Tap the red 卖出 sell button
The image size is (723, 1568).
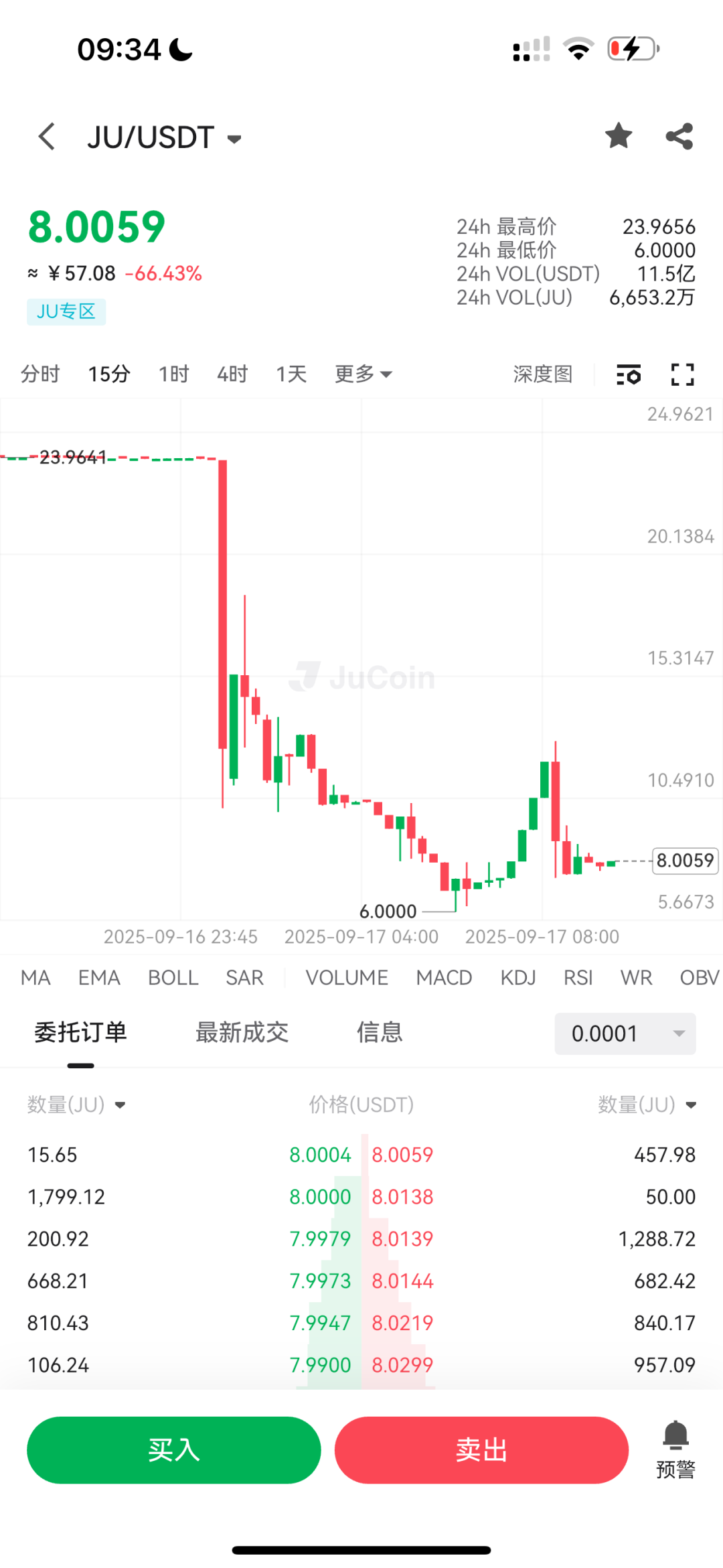coord(481,1450)
